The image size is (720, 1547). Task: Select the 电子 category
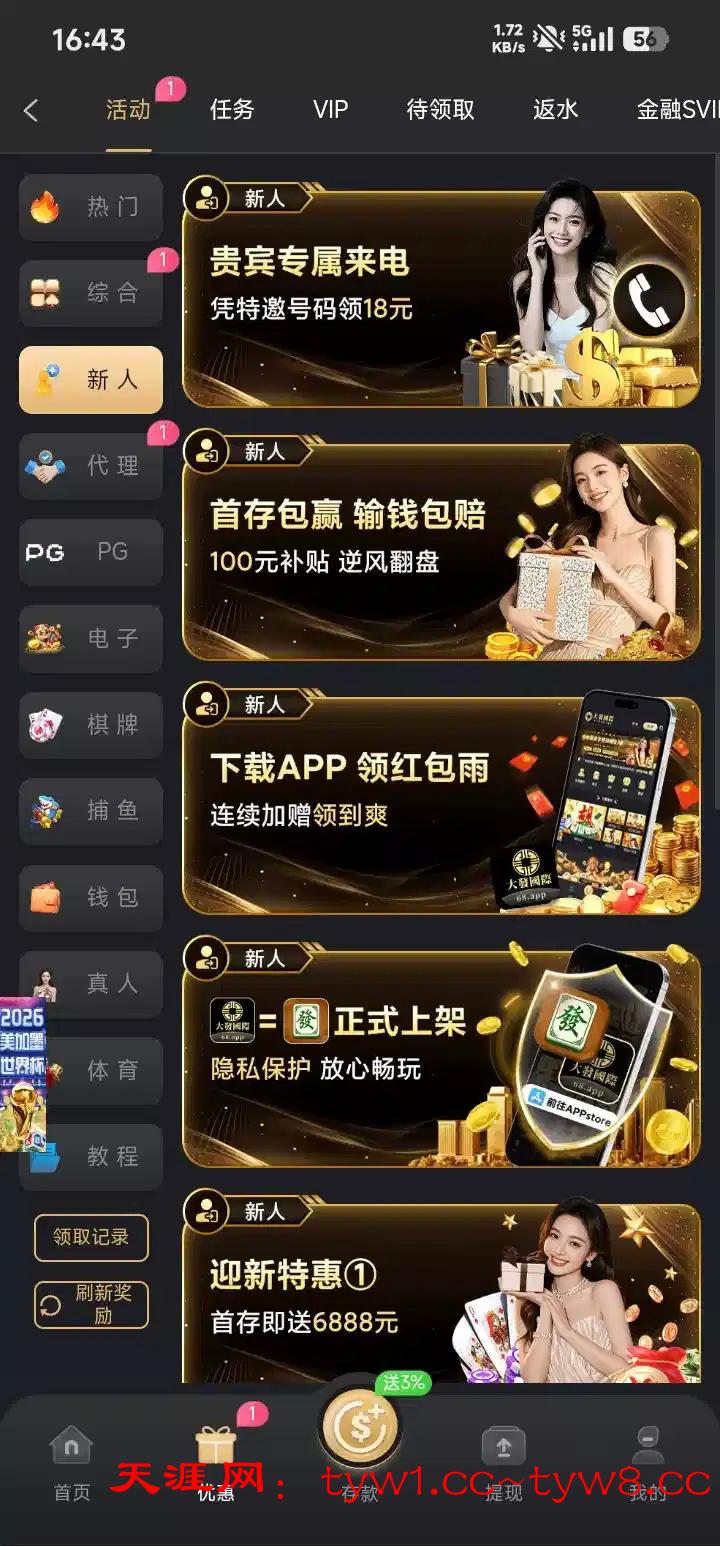click(91, 638)
